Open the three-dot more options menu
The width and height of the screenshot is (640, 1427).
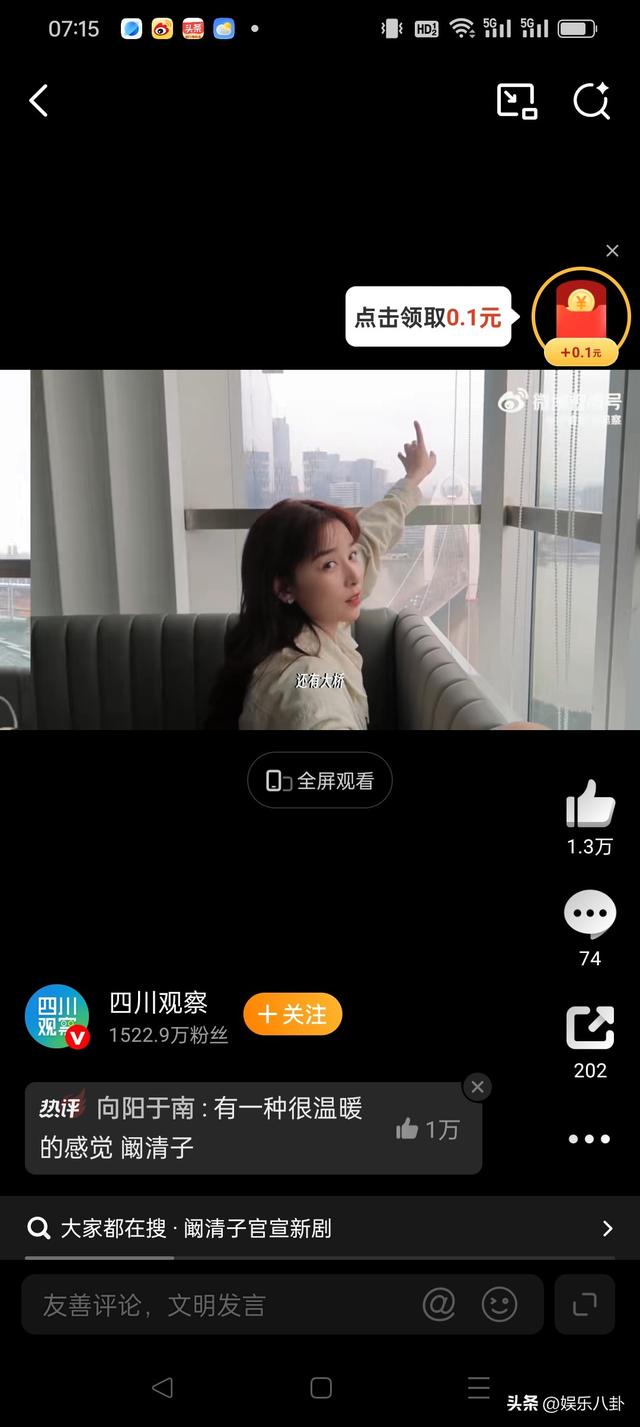click(x=589, y=1139)
